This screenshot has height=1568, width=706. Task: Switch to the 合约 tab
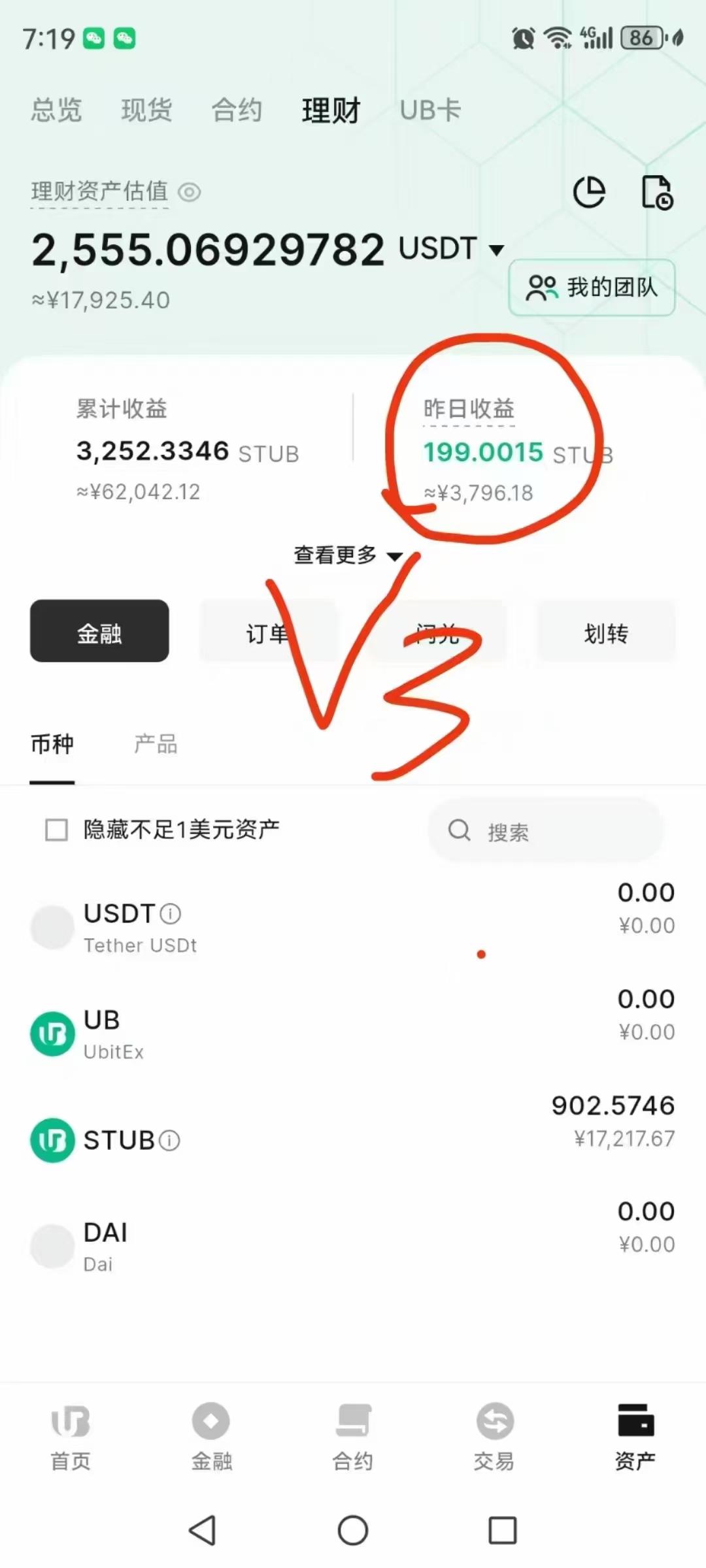pos(237,110)
